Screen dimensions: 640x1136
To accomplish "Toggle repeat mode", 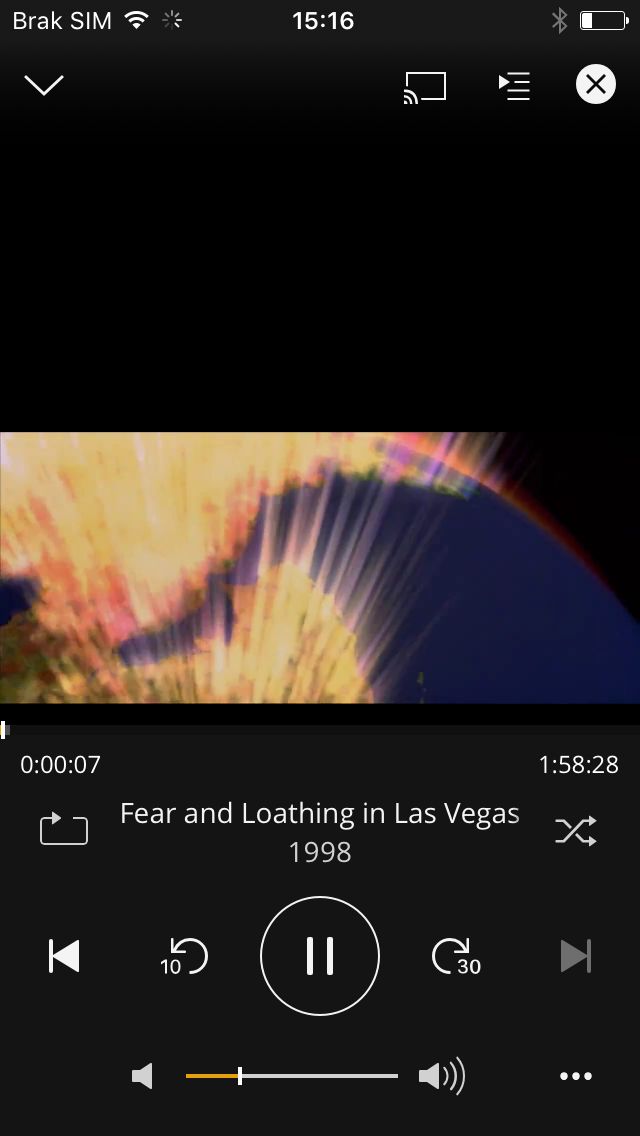I will 64,830.
